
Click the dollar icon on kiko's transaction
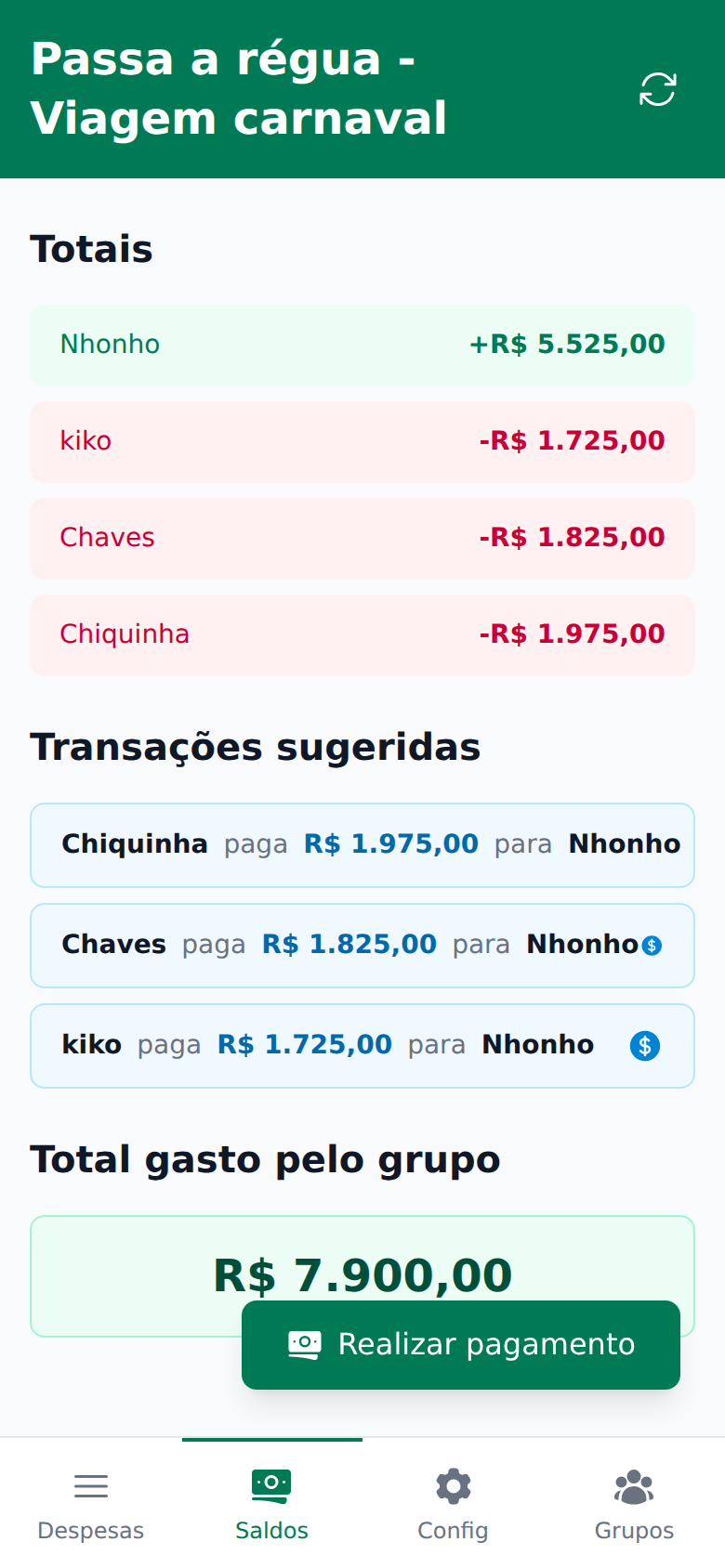click(644, 1045)
